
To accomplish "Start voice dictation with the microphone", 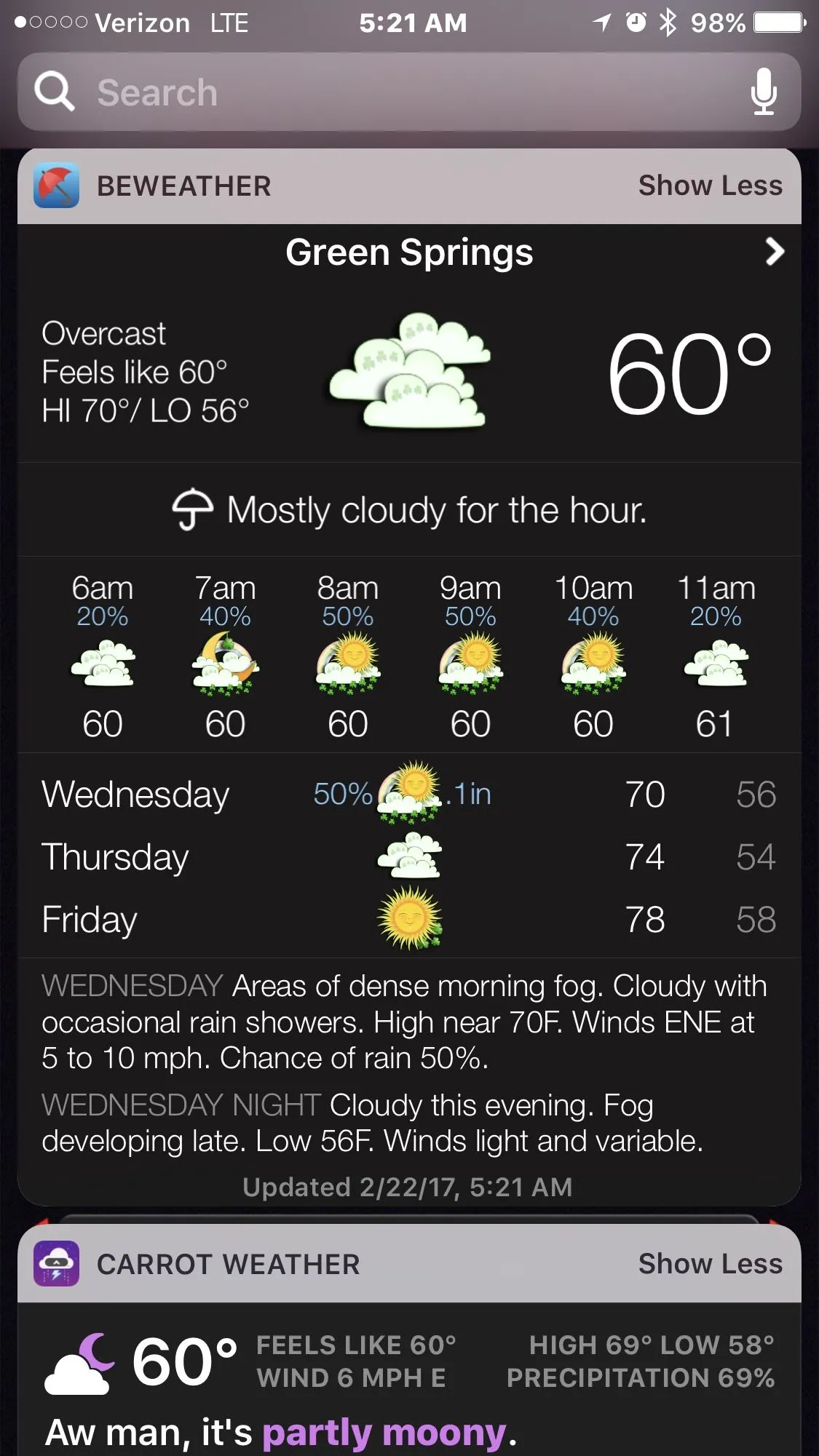I will point(763,92).
